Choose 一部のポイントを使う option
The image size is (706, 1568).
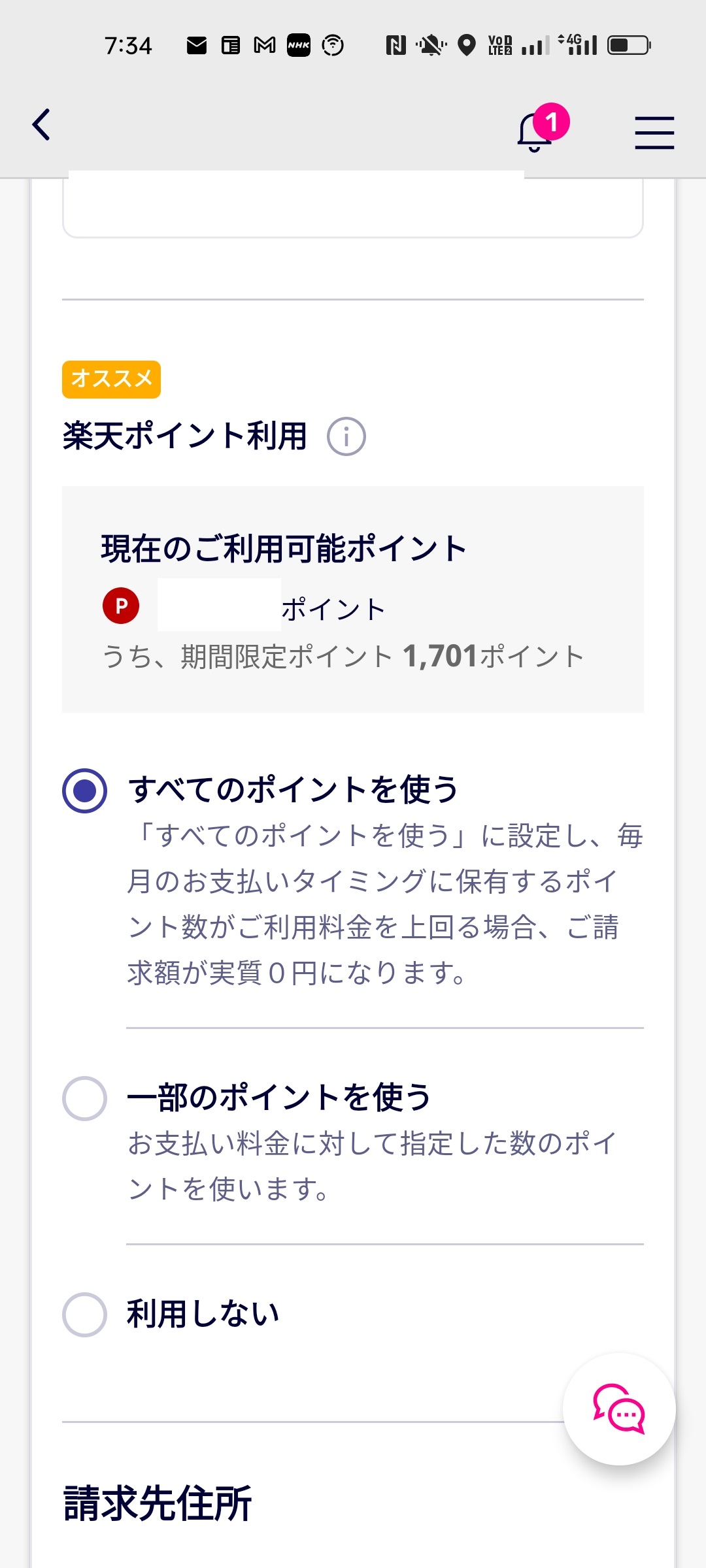[x=84, y=1098]
